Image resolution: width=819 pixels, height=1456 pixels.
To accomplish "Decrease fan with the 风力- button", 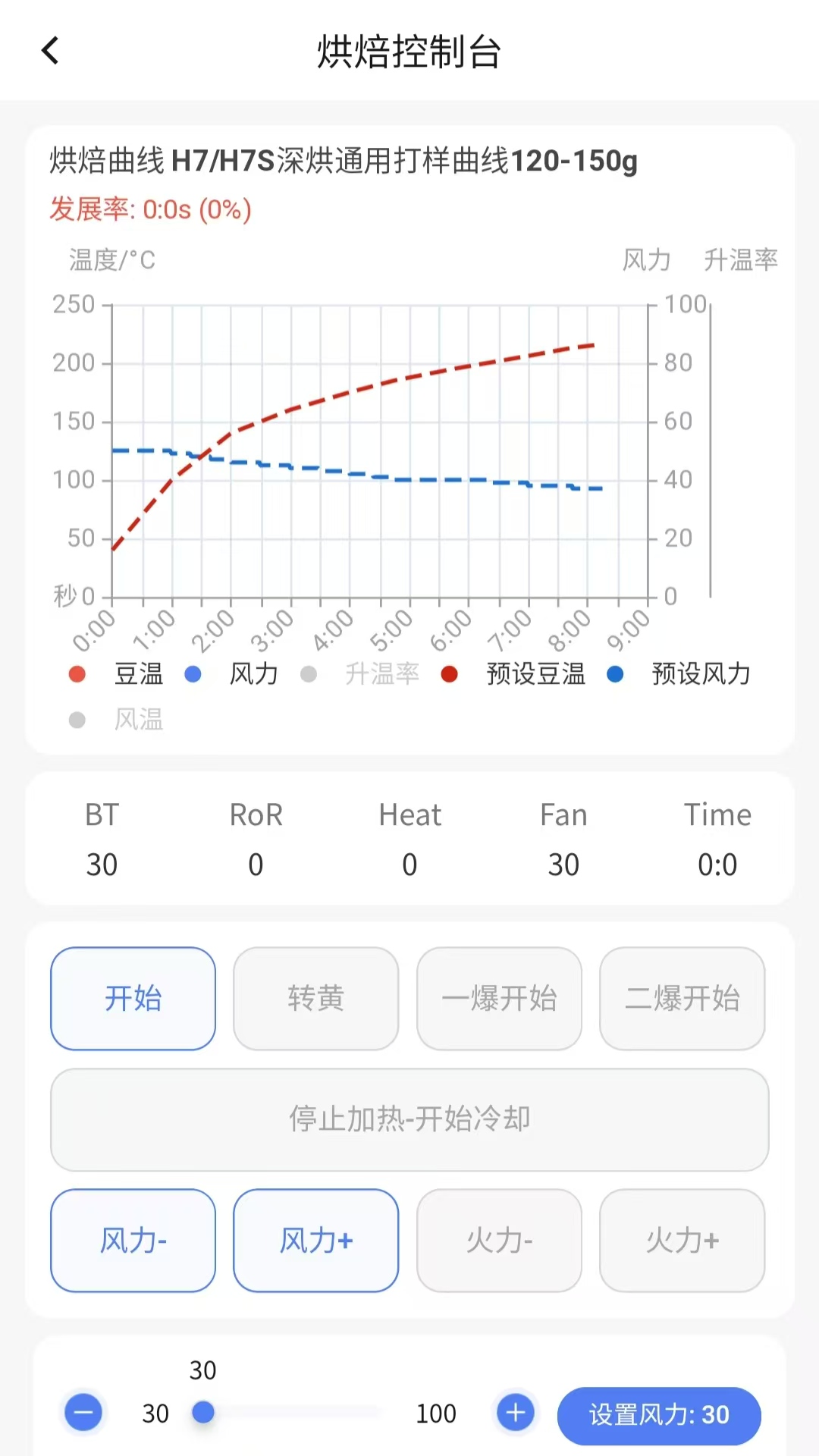I will 133,1241.
